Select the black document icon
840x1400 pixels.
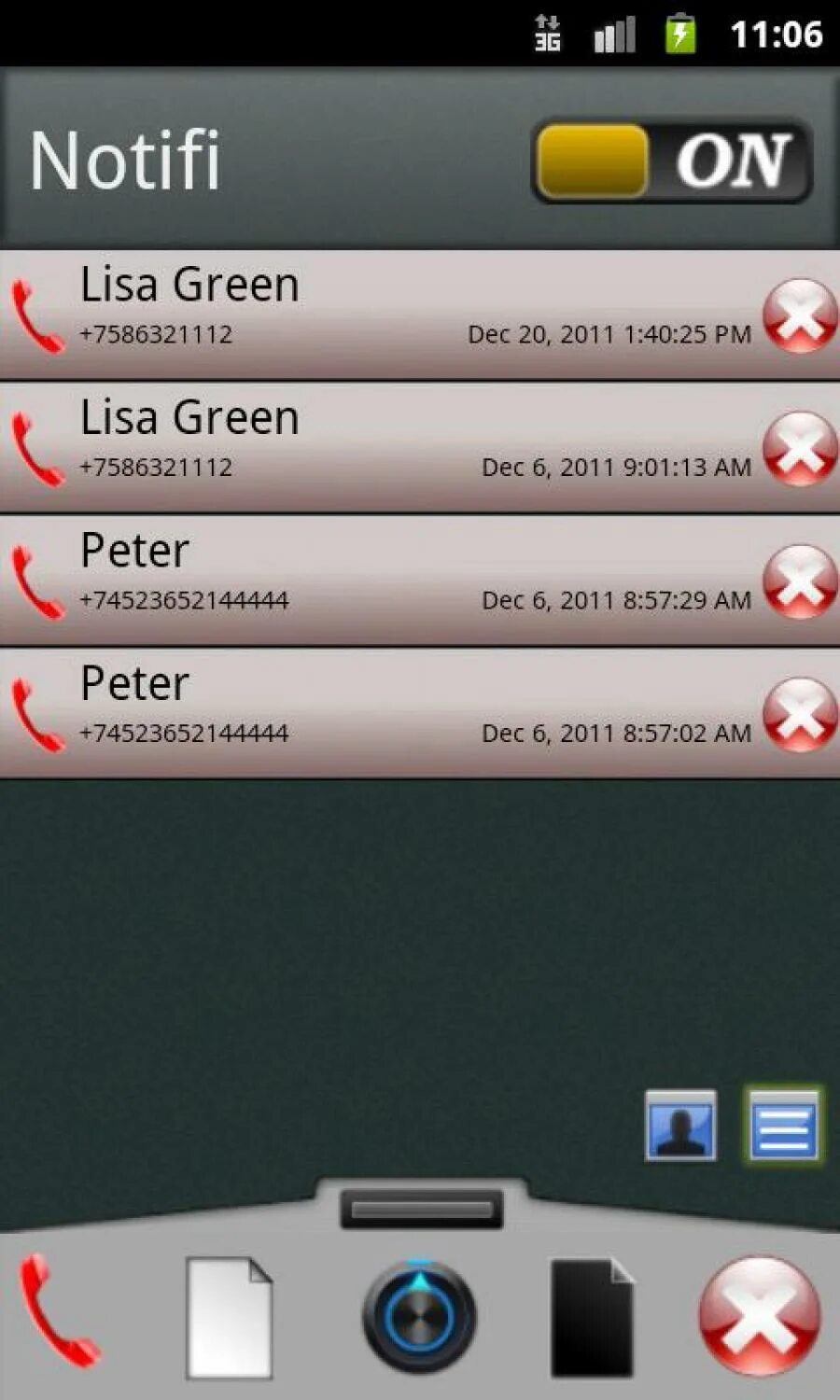tap(592, 1318)
